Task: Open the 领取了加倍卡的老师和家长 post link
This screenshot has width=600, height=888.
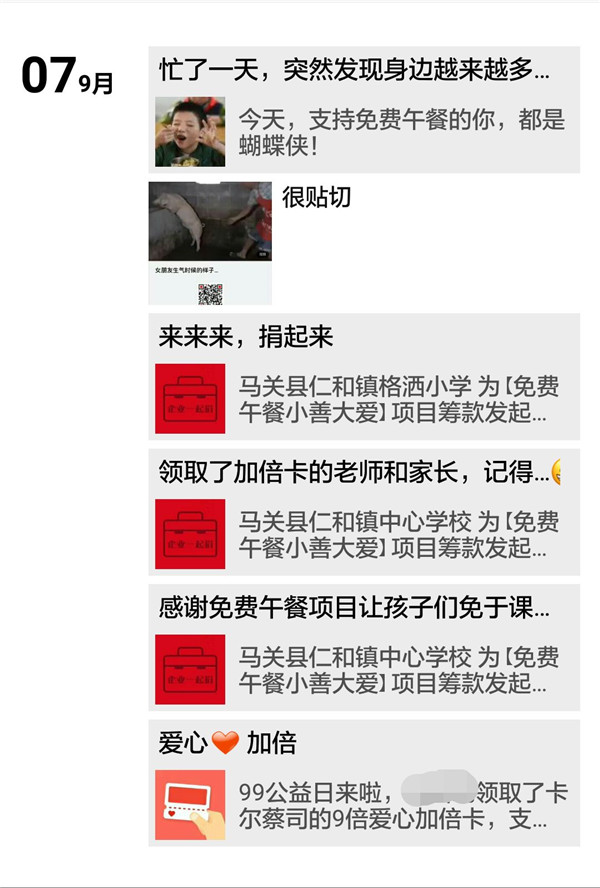Action: point(364,534)
